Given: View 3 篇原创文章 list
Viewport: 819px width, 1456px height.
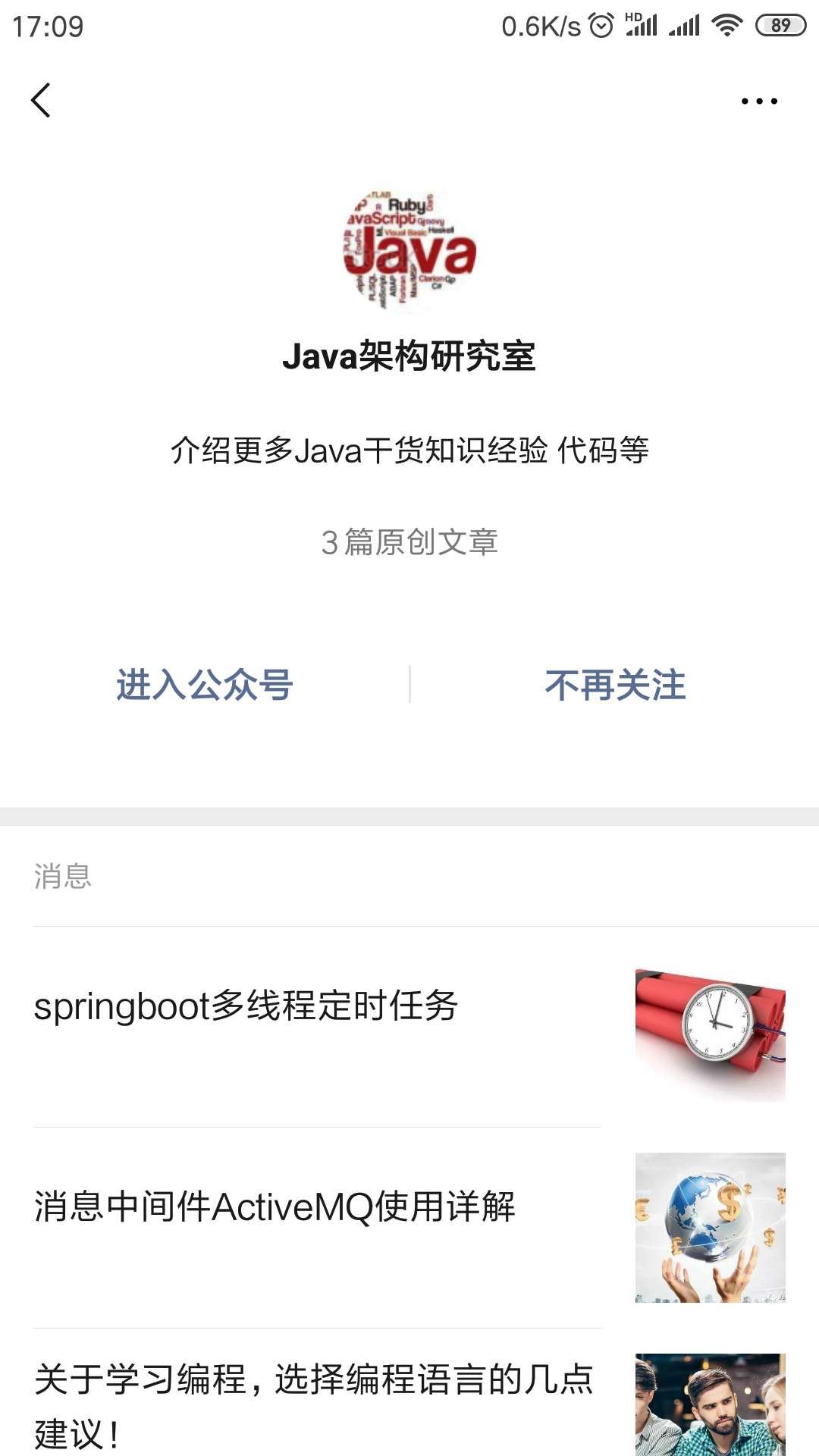Looking at the screenshot, I should point(409,542).
